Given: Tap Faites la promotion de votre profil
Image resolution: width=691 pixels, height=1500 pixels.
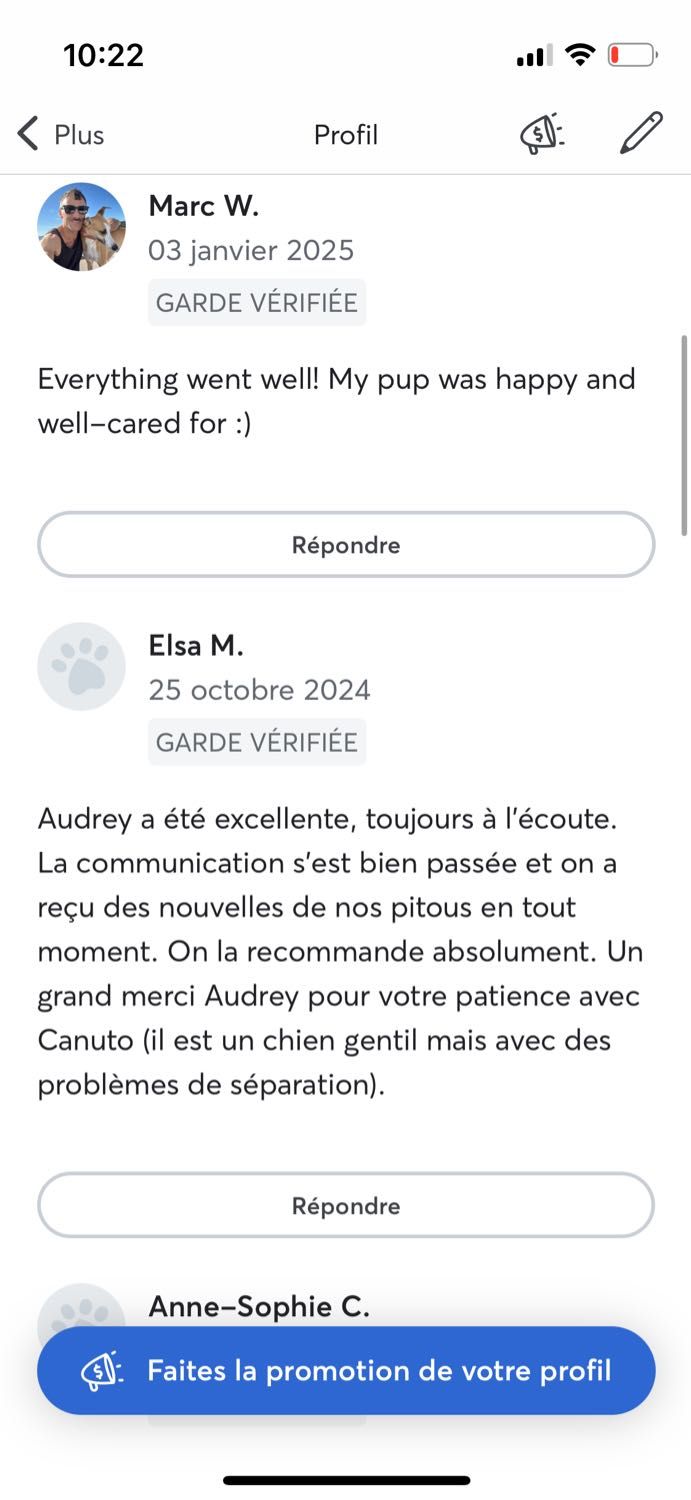Looking at the screenshot, I should pyautogui.click(x=346, y=1370).
